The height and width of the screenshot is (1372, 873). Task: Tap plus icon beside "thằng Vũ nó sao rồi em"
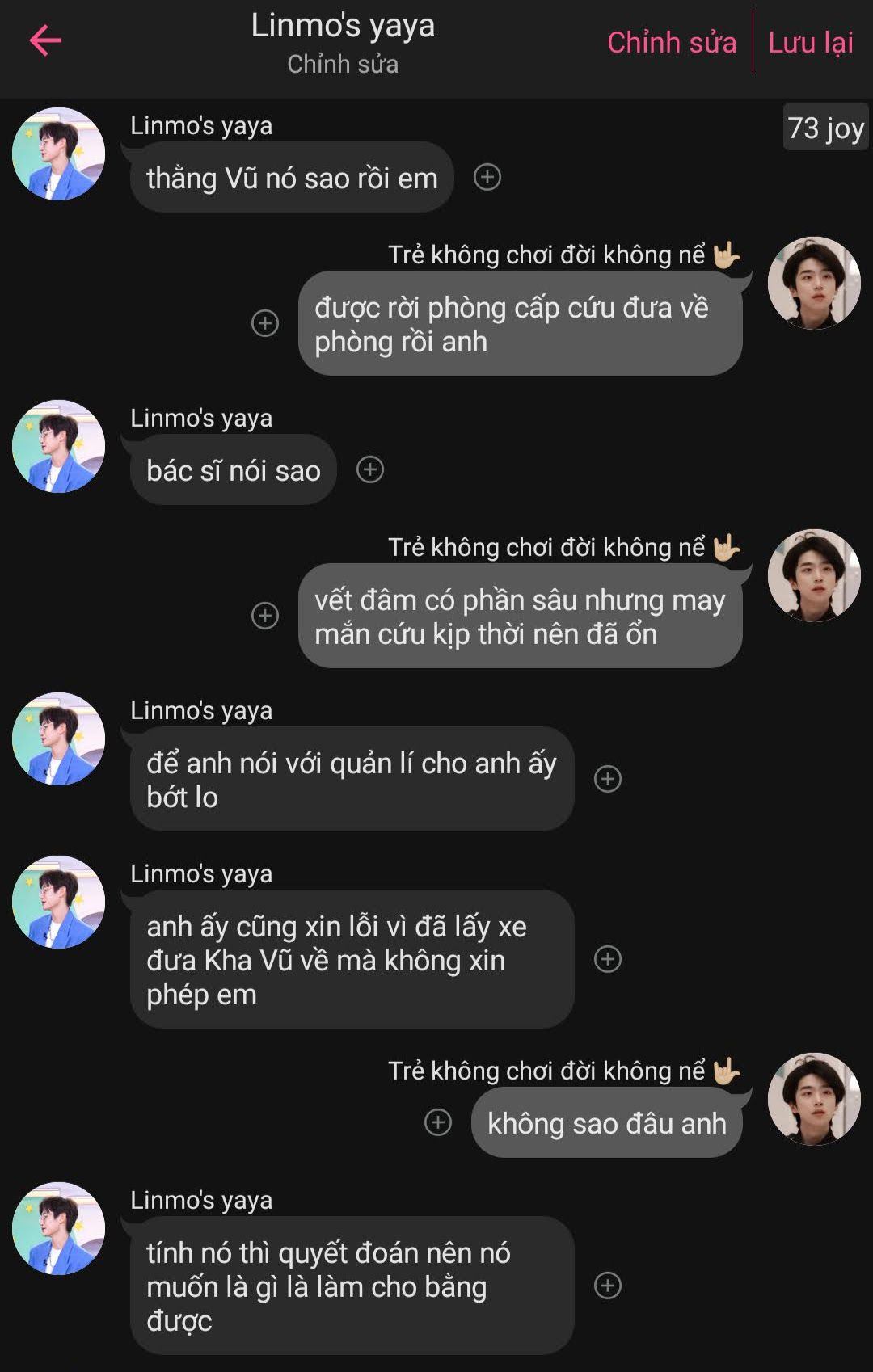(x=487, y=177)
